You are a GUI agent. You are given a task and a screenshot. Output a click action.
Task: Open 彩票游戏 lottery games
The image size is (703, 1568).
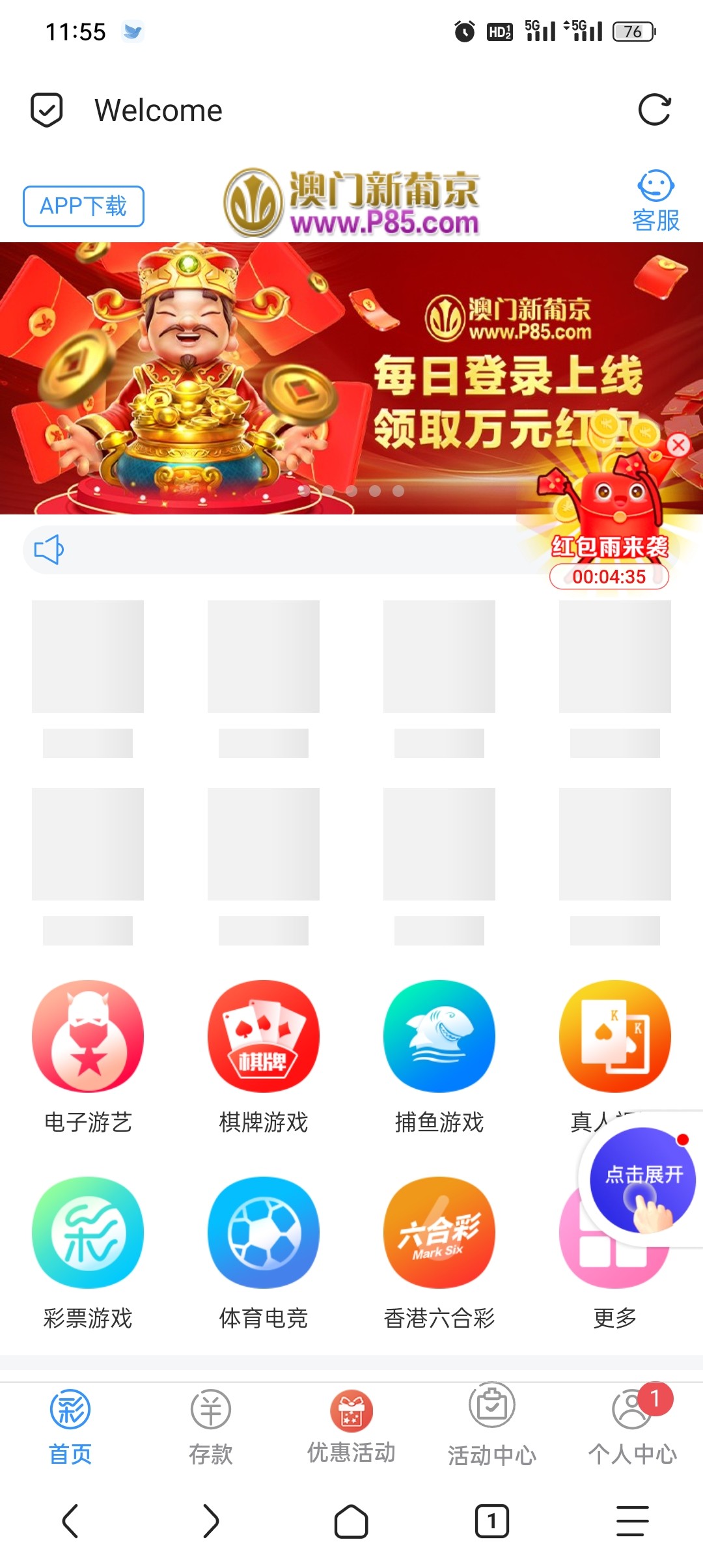[88, 1252]
